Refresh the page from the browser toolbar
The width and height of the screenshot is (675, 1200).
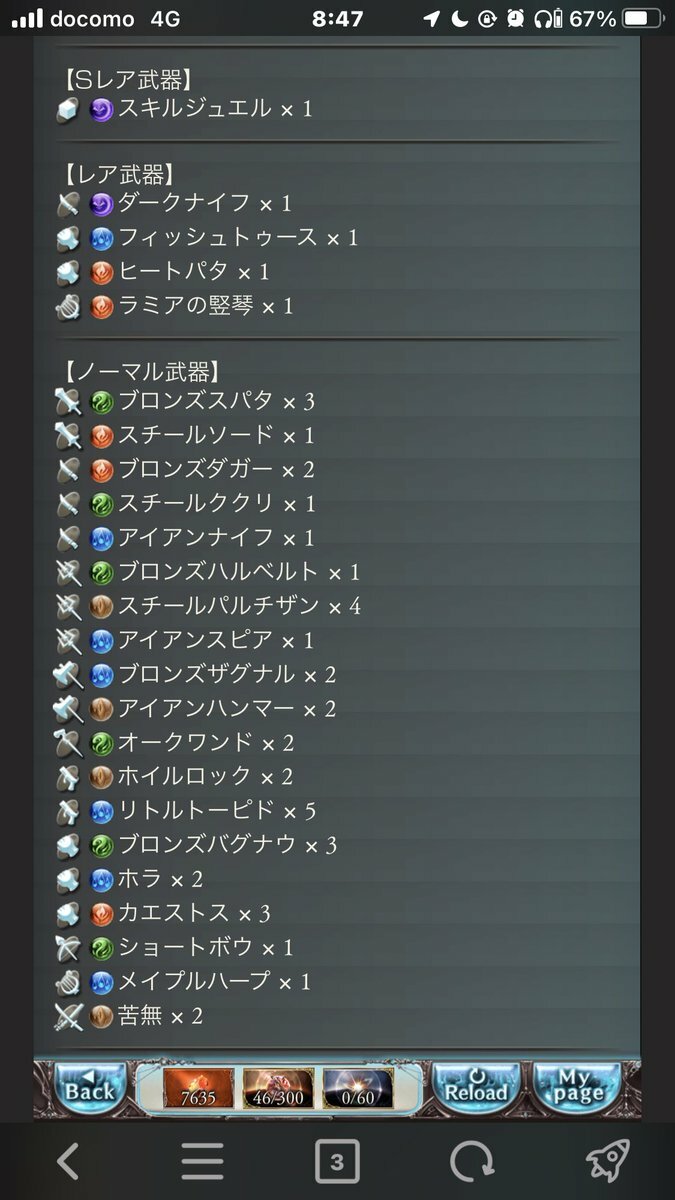472,1162
